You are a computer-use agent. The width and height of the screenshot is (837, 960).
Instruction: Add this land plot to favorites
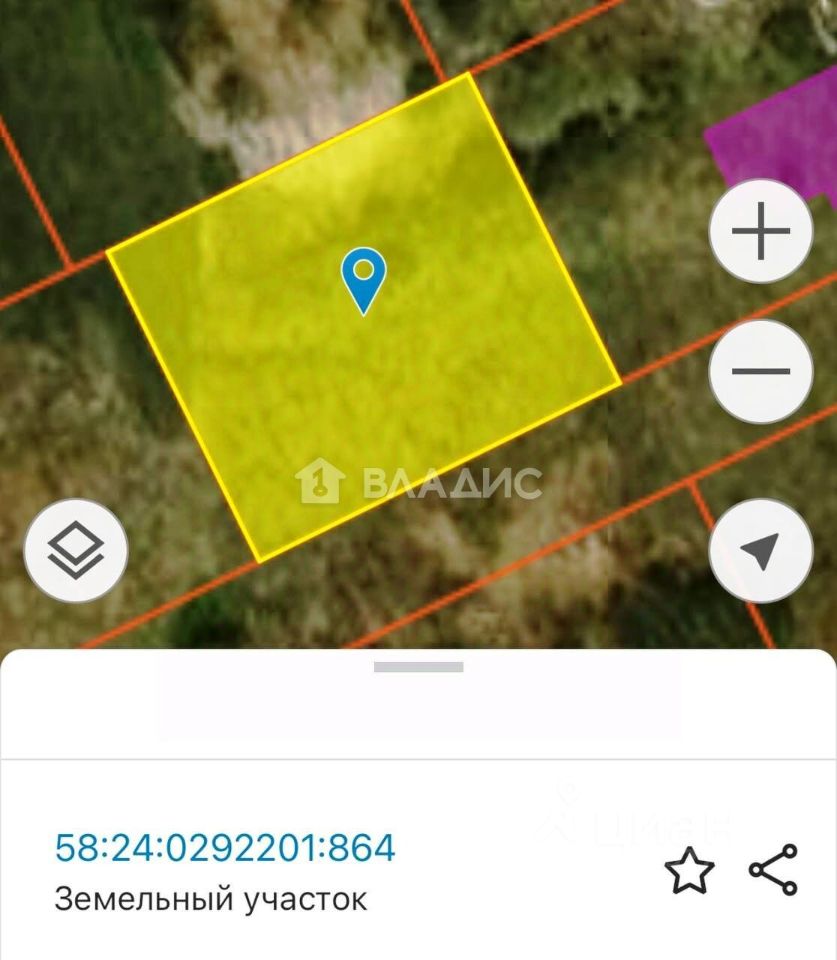click(x=690, y=871)
